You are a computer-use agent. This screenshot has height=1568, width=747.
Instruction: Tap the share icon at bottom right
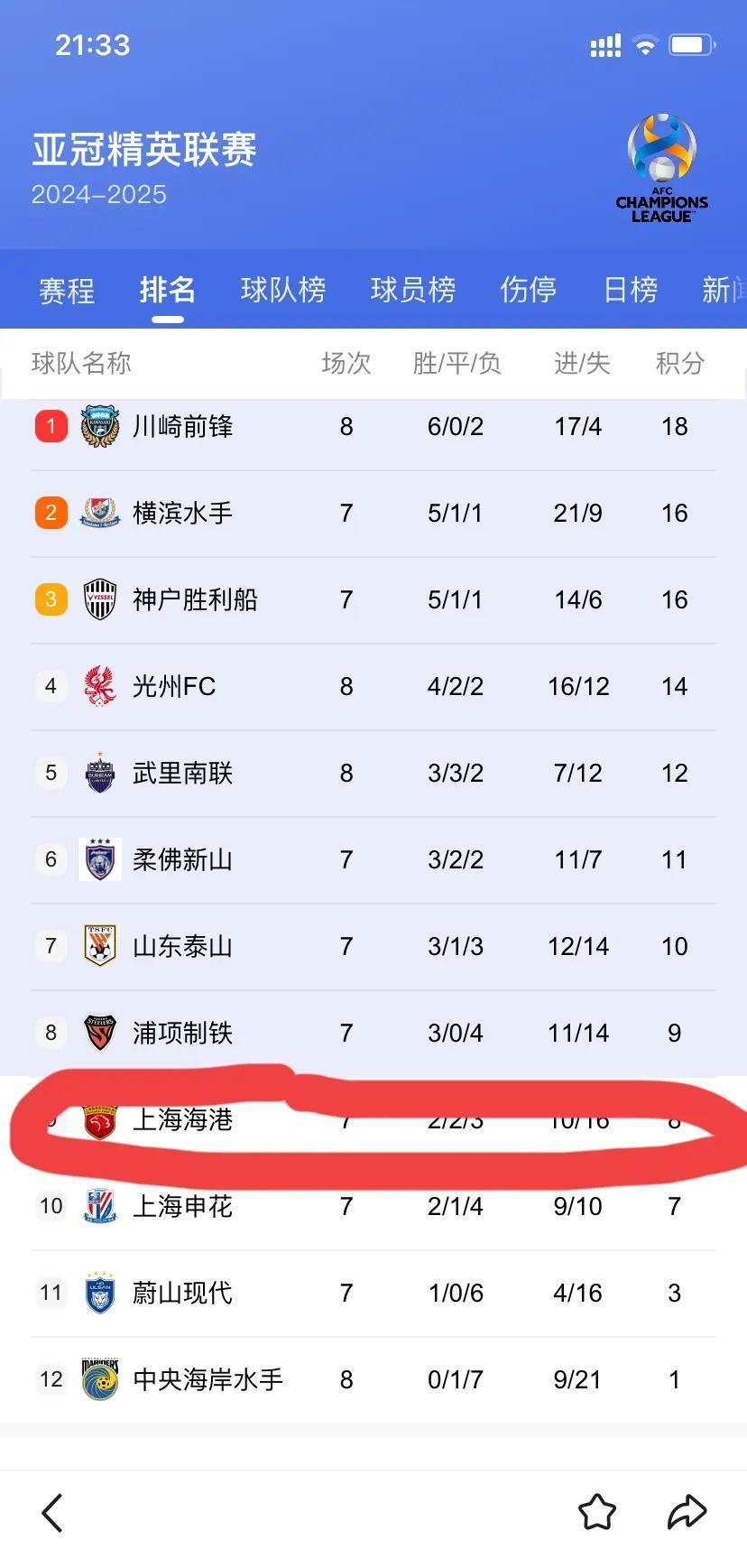click(687, 1511)
